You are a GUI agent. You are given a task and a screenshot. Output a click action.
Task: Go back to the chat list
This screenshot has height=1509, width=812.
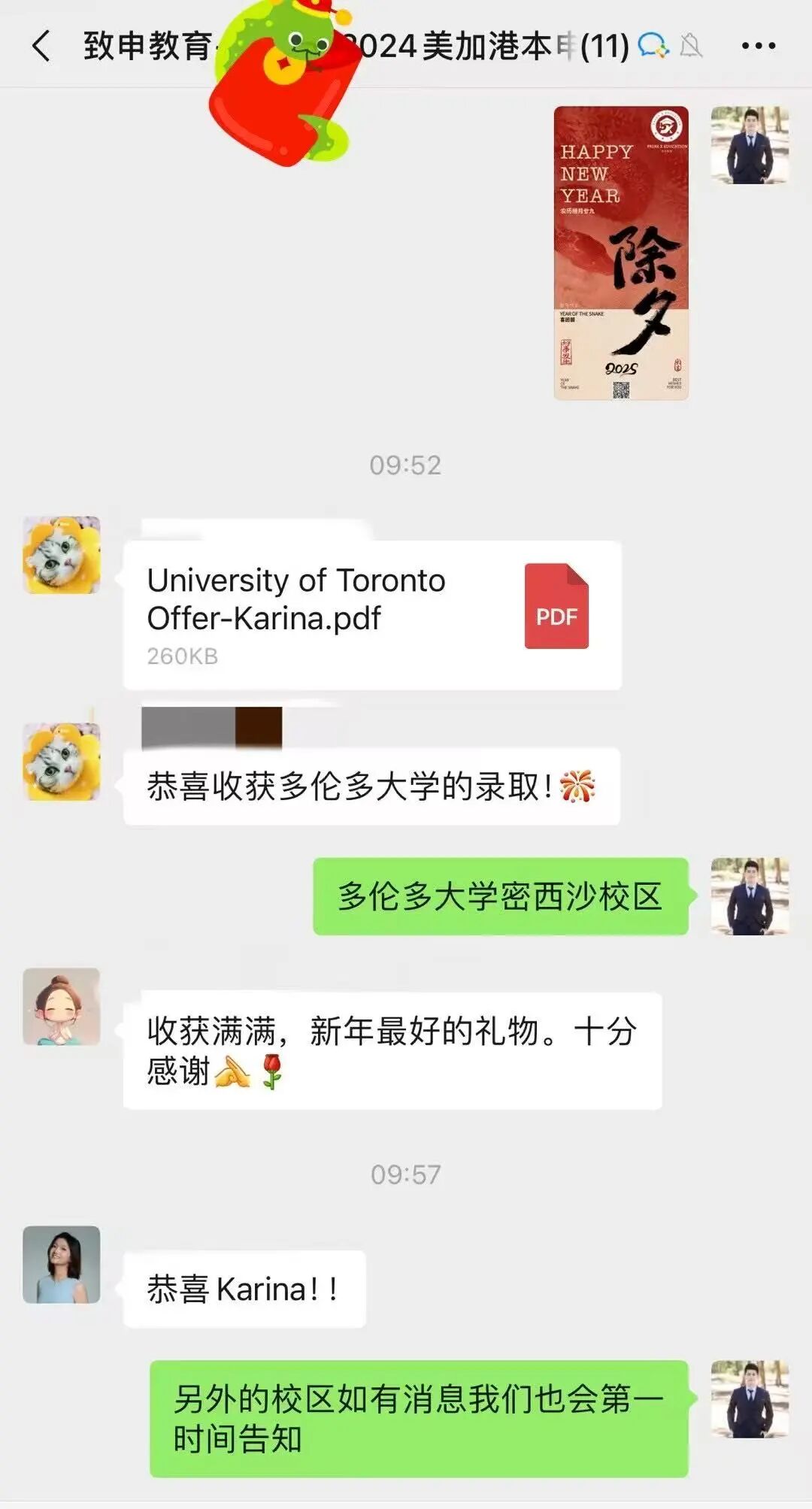[42, 46]
